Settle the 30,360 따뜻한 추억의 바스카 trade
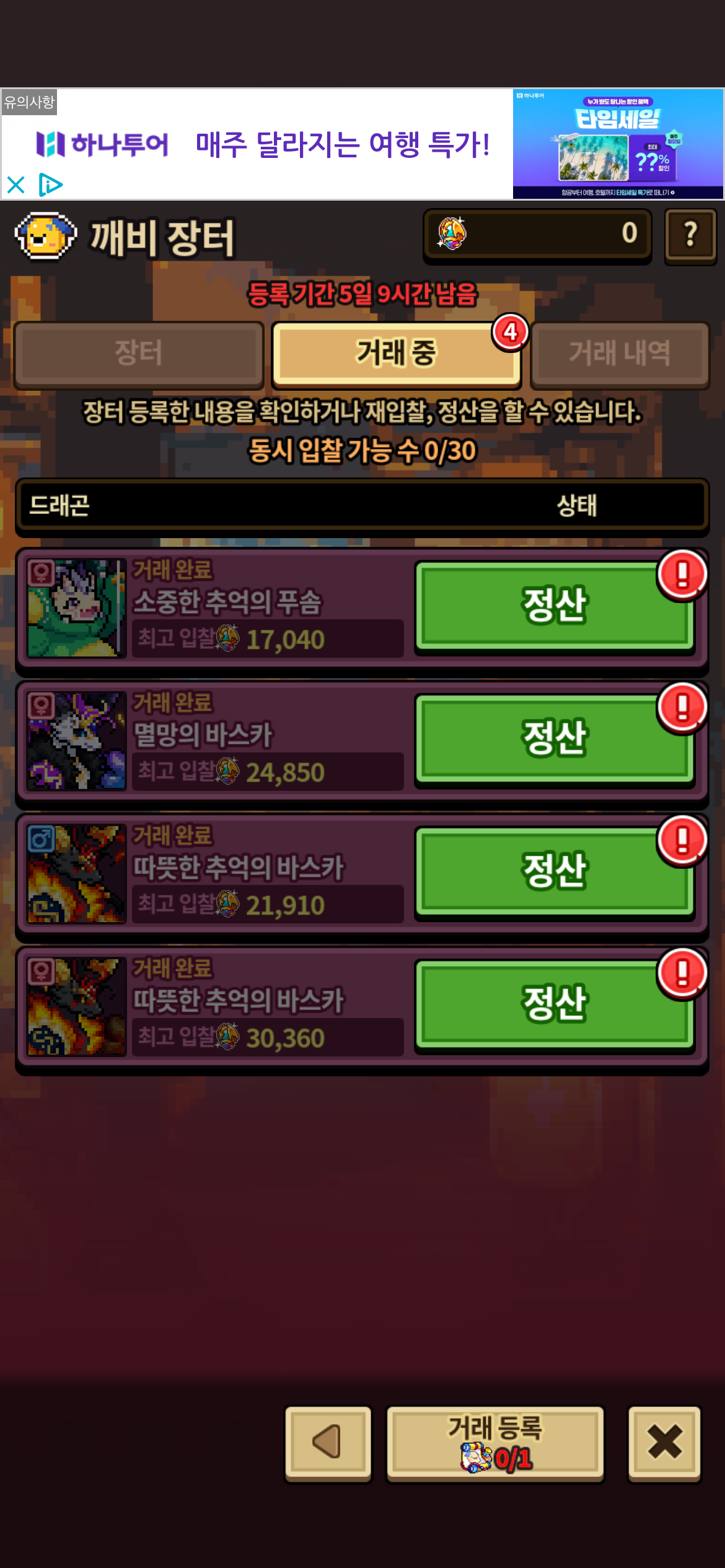Screen dimensions: 725x1568 coord(553,1003)
